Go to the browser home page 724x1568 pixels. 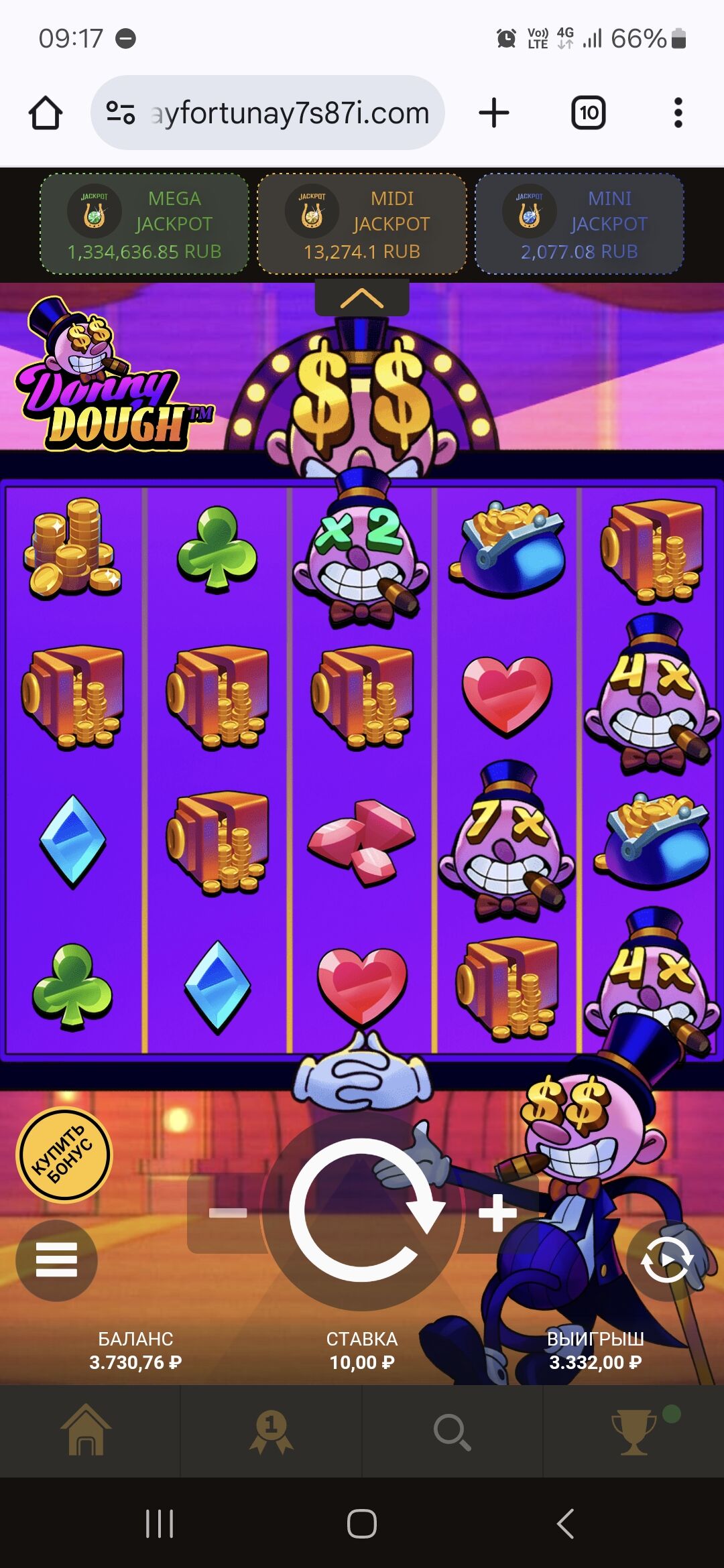(x=46, y=113)
